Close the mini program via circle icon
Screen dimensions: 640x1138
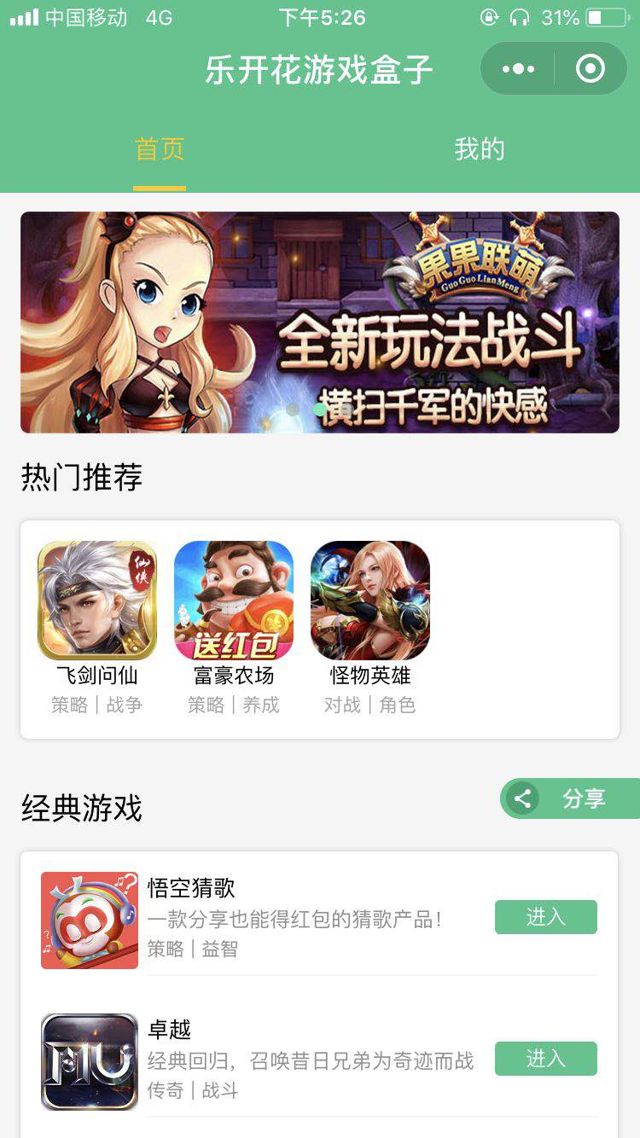[591, 69]
